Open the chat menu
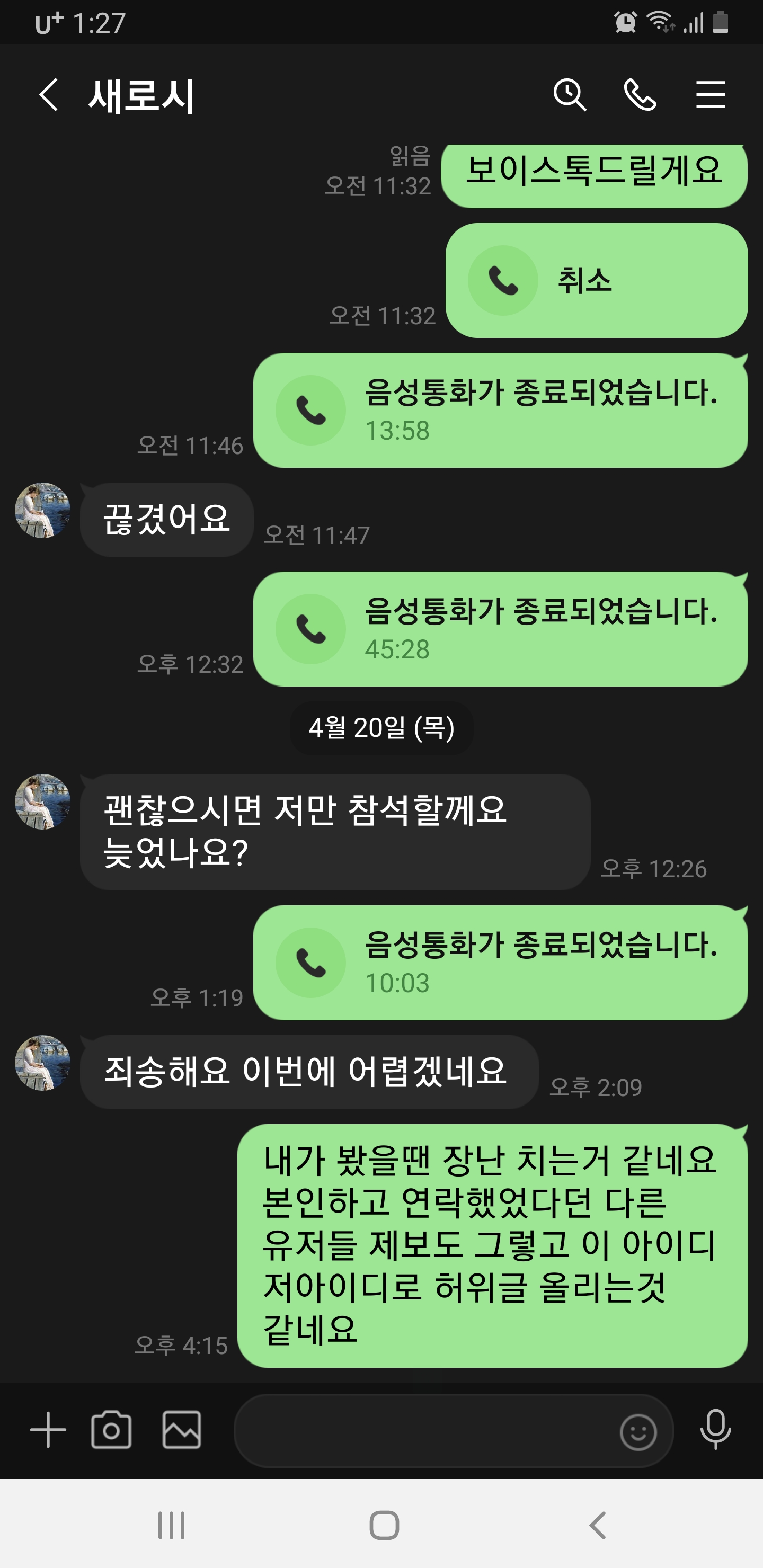 (x=711, y=95)
